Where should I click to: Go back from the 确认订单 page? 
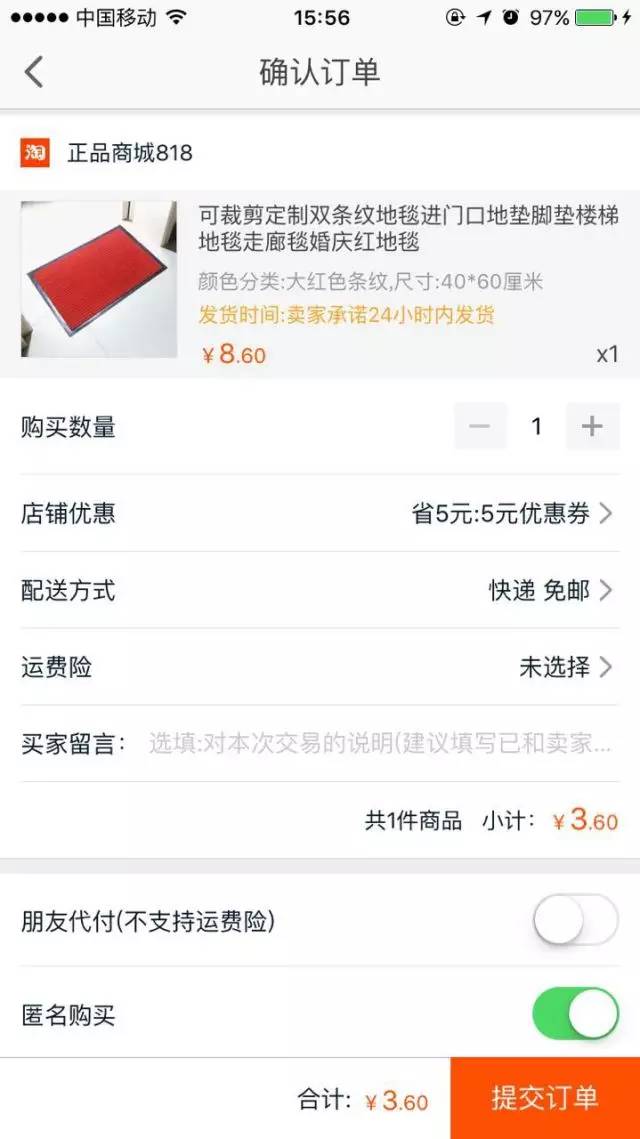(x=33, y=73)
